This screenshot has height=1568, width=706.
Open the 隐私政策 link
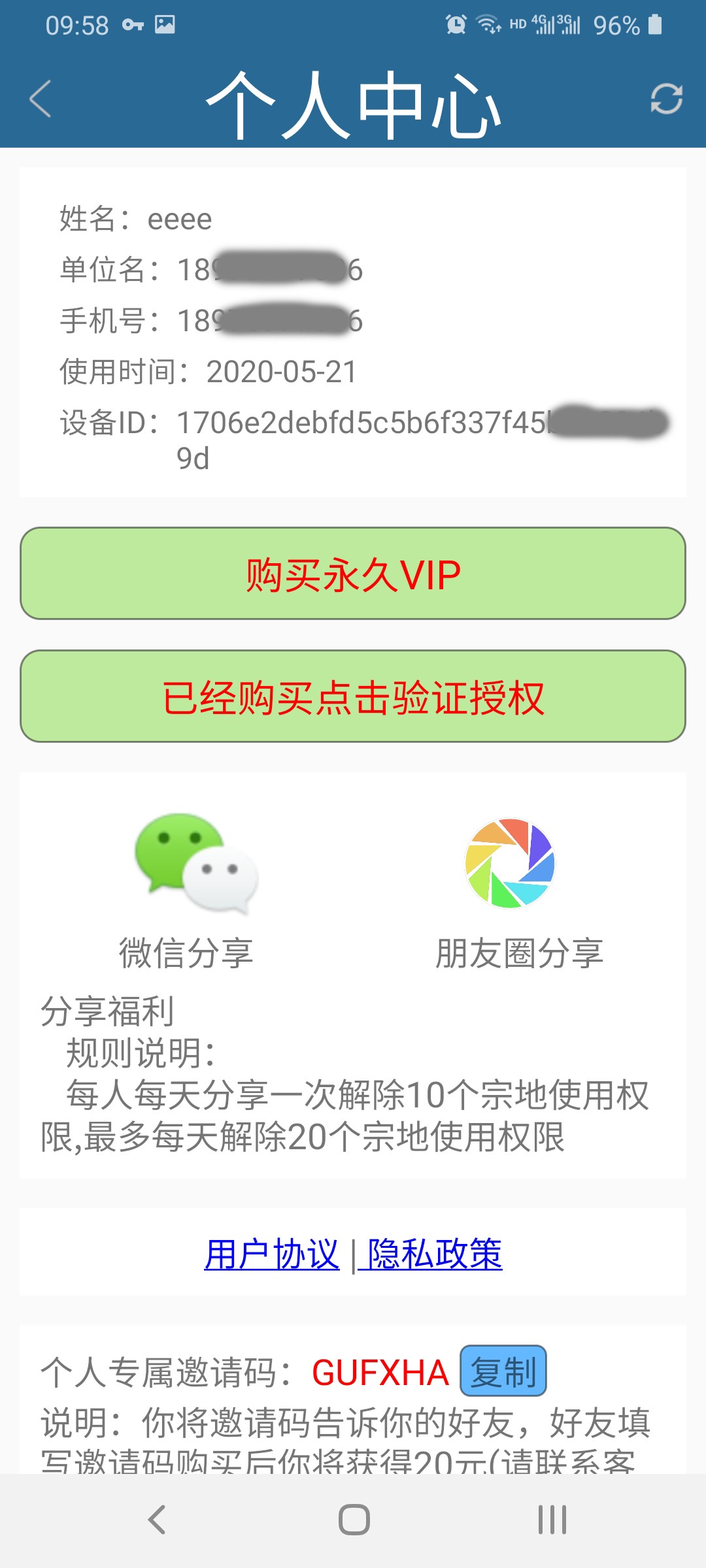435,1254
